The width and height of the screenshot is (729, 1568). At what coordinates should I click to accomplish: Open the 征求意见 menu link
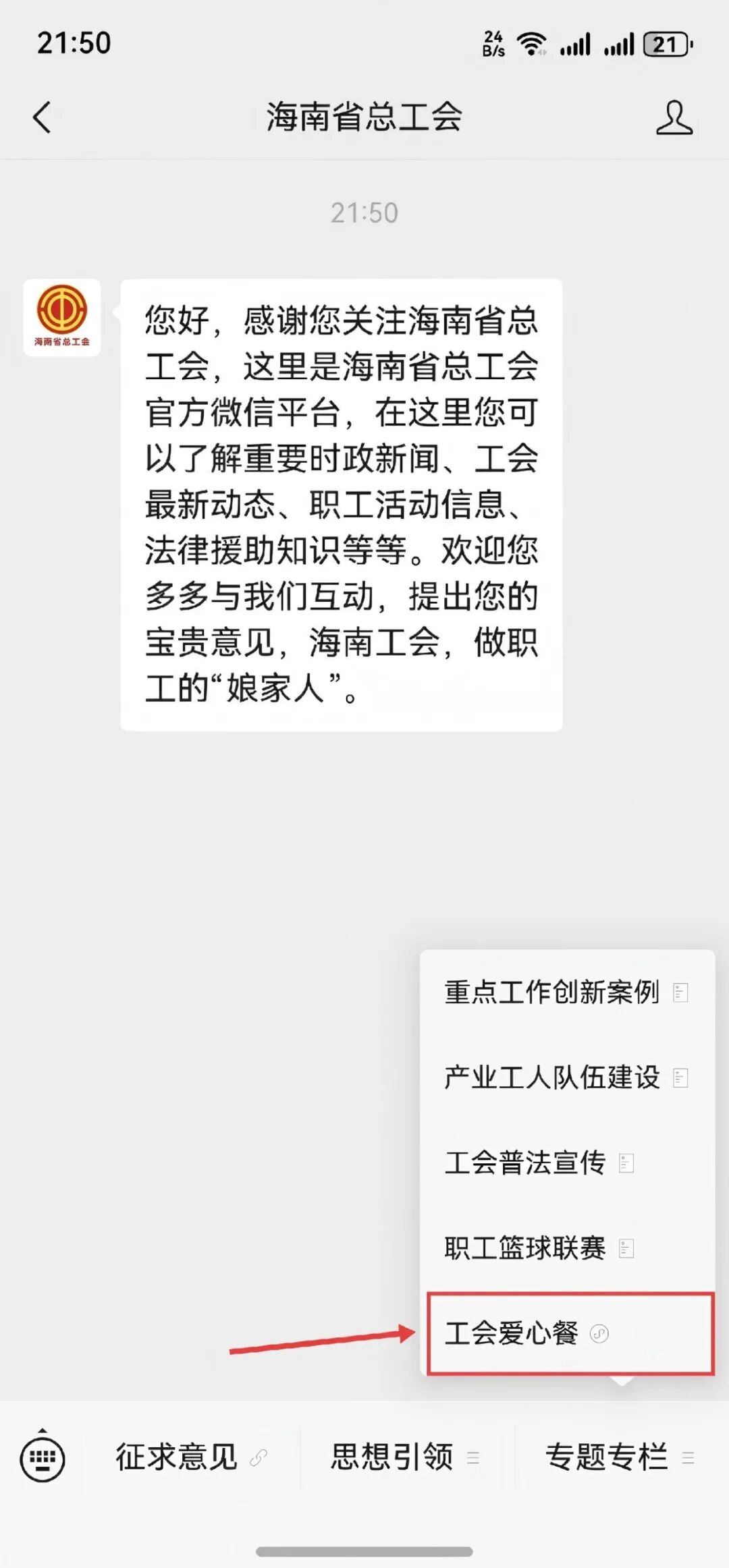tap(191, 1457)
